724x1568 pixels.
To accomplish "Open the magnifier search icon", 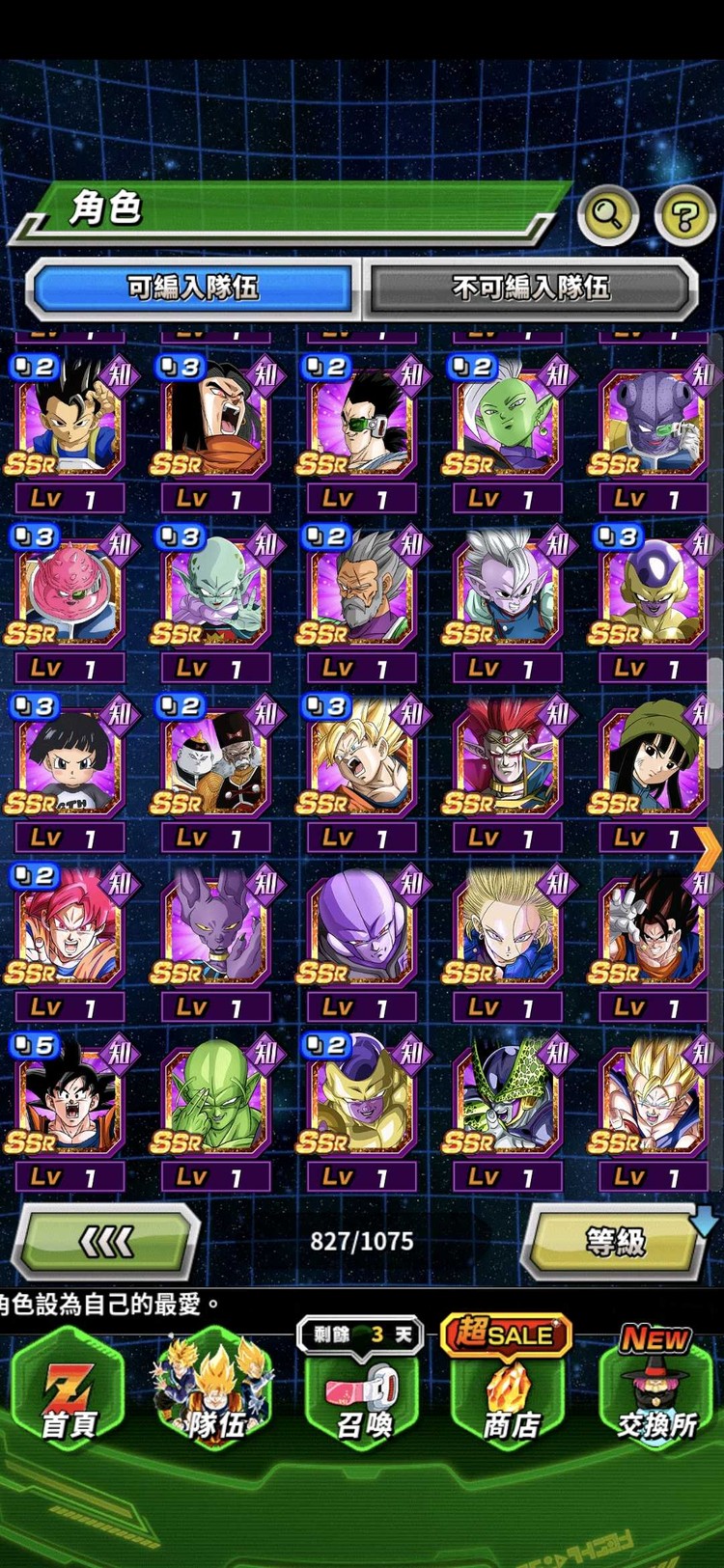I will click(608, 213).
